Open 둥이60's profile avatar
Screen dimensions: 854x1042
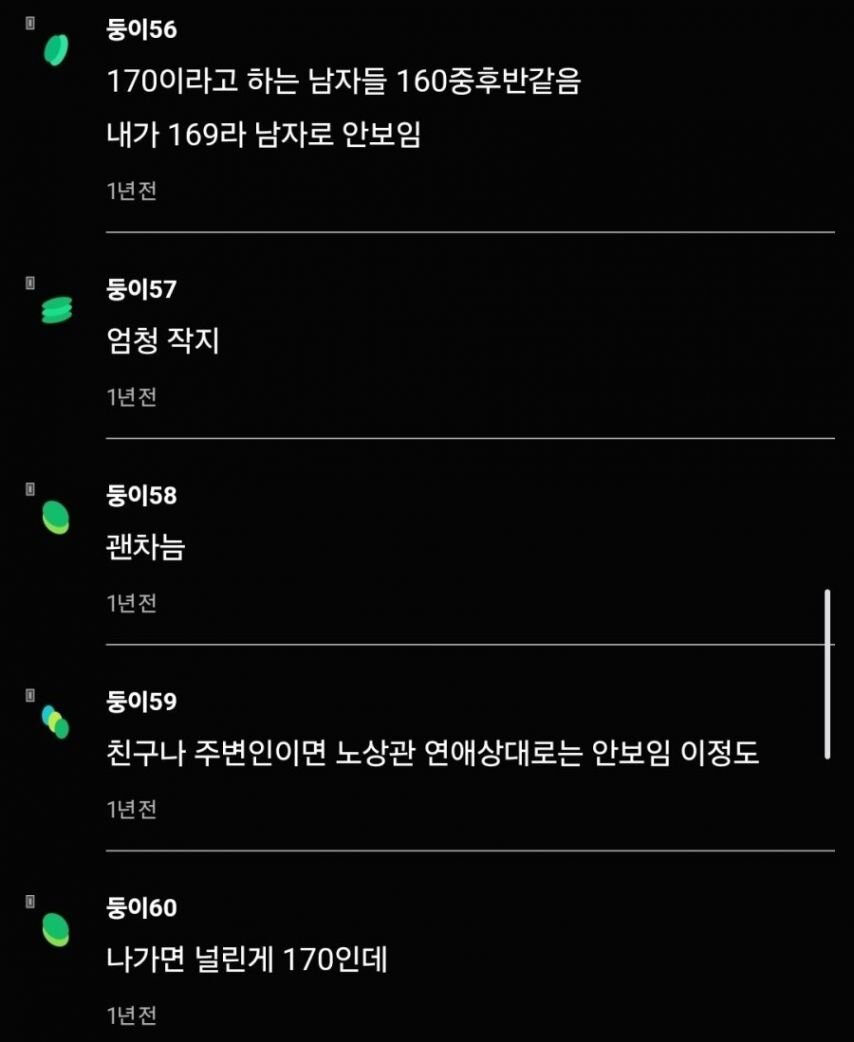(x=56, y=929)
